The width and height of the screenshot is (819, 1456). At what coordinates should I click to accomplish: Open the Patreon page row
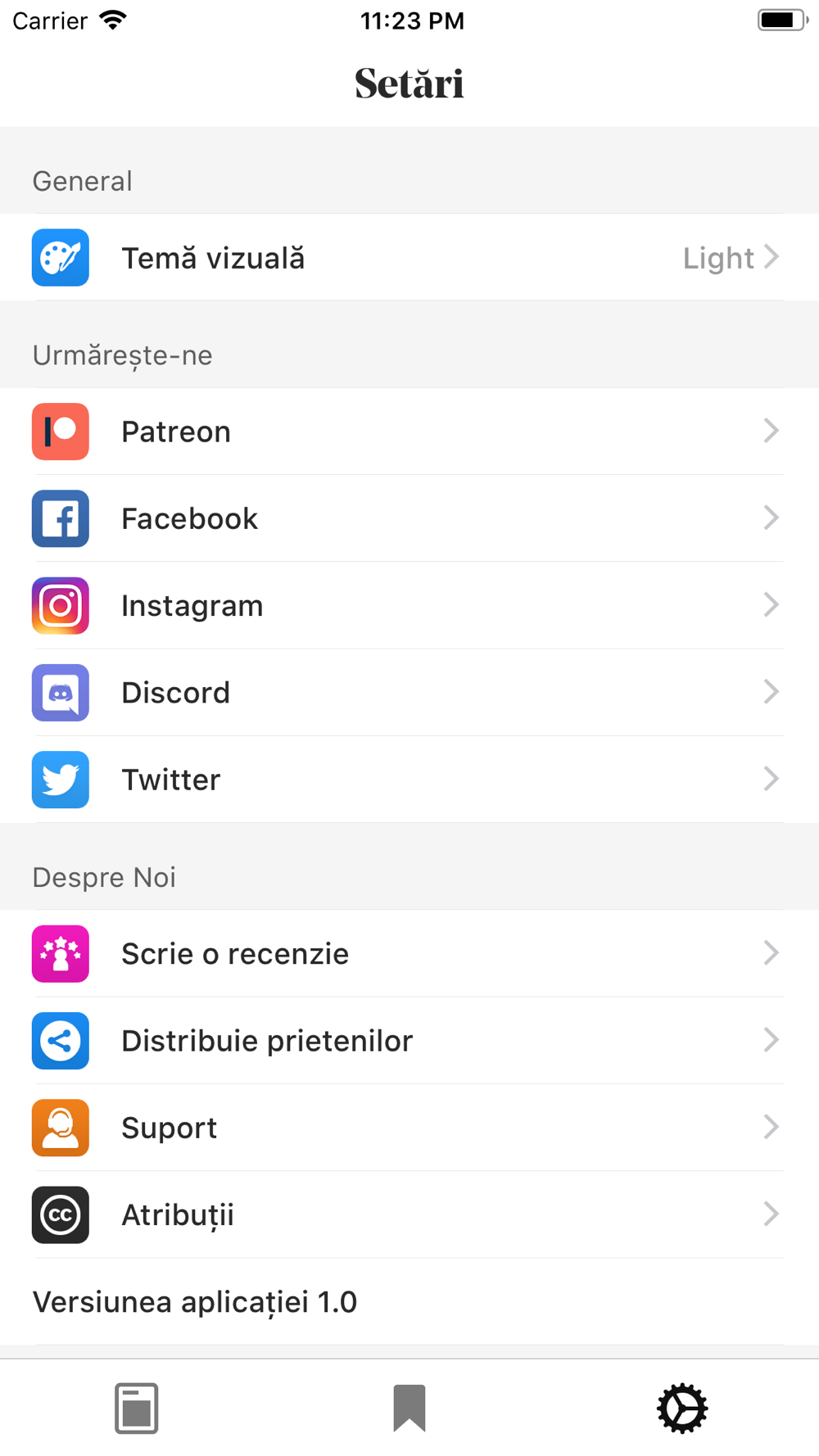(409, 432)
